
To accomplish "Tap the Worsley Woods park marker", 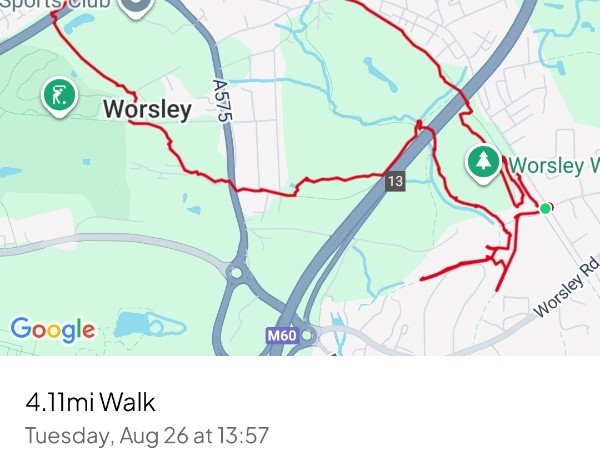I will tap(484, 160).
